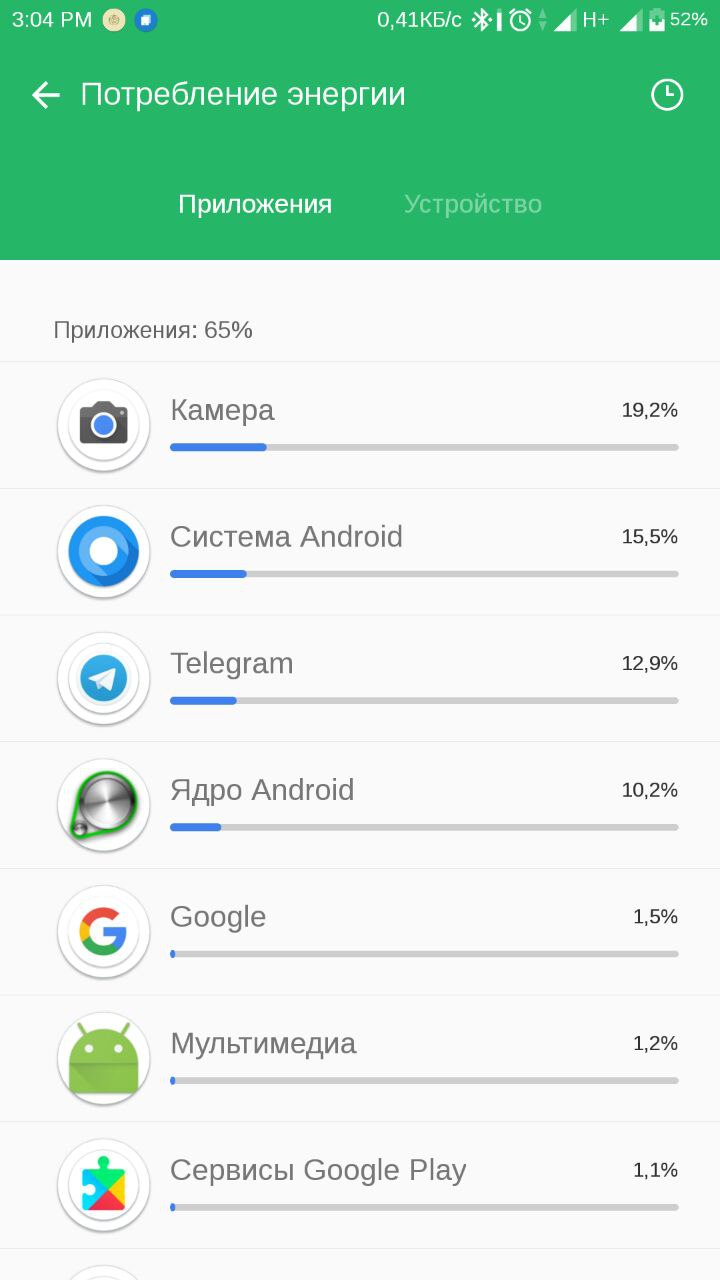Open Камера energy usage details
720x1280 pixels.
point(360,425)
